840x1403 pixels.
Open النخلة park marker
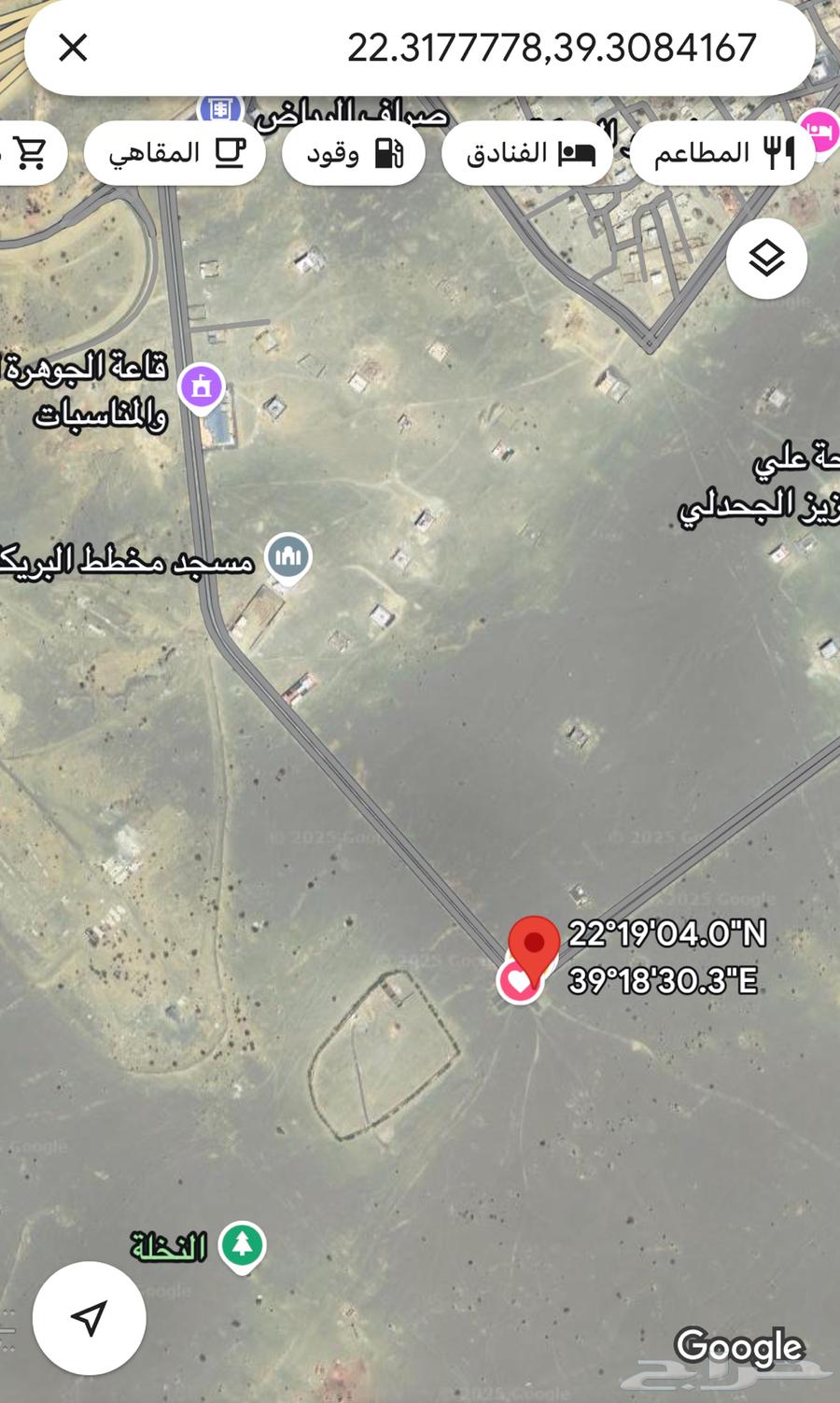click(243, 1245)
